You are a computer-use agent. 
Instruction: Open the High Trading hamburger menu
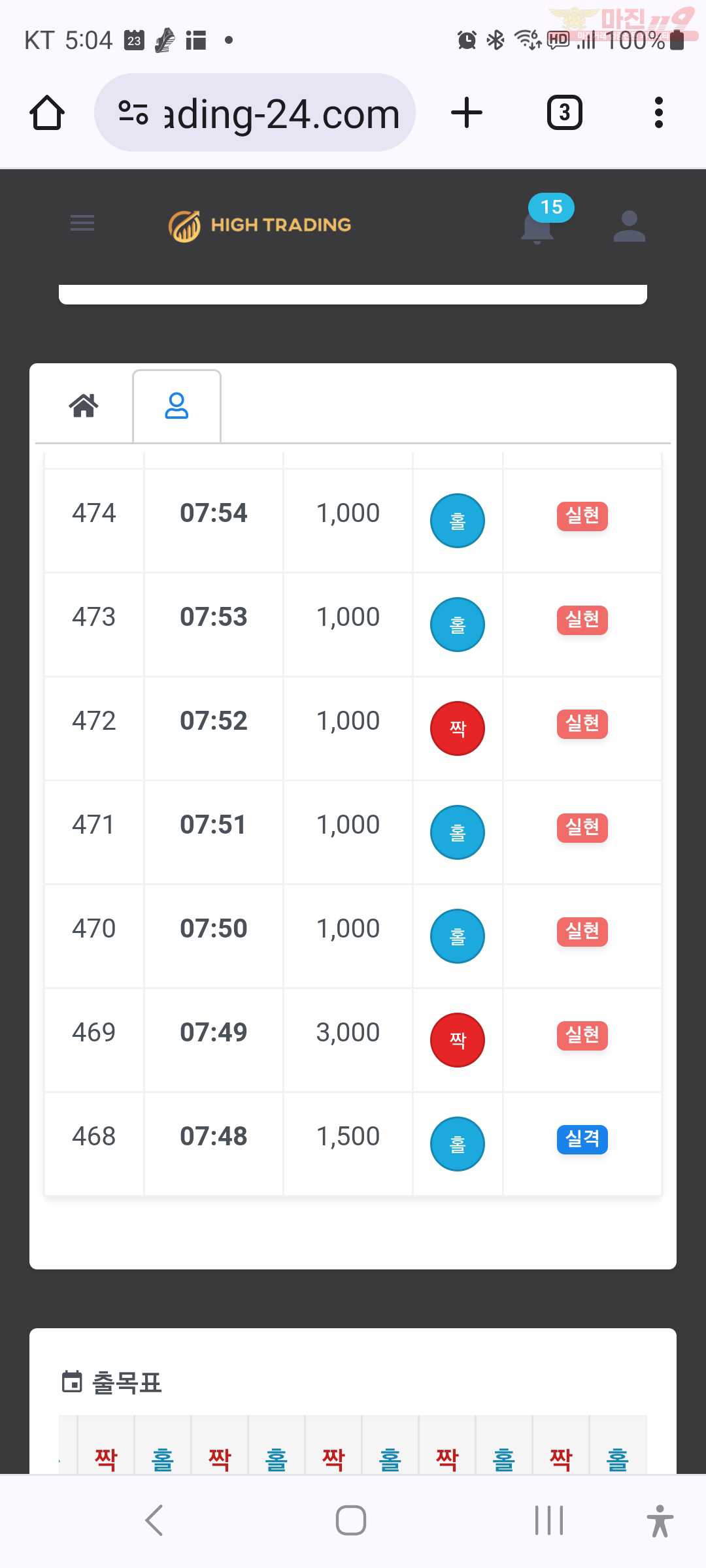pos(82,223)
